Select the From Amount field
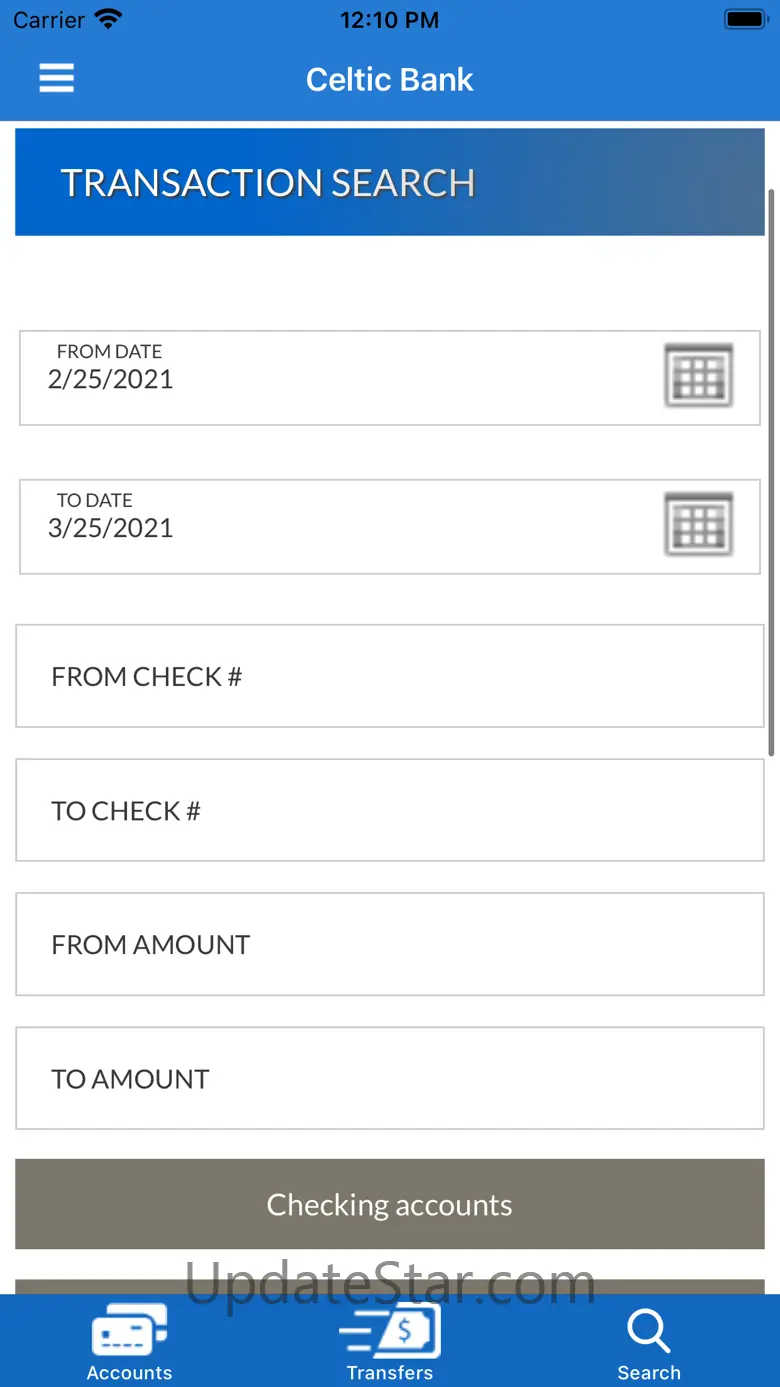The height and width of the screenshot is (1387, 780). [x=390, y=944]
